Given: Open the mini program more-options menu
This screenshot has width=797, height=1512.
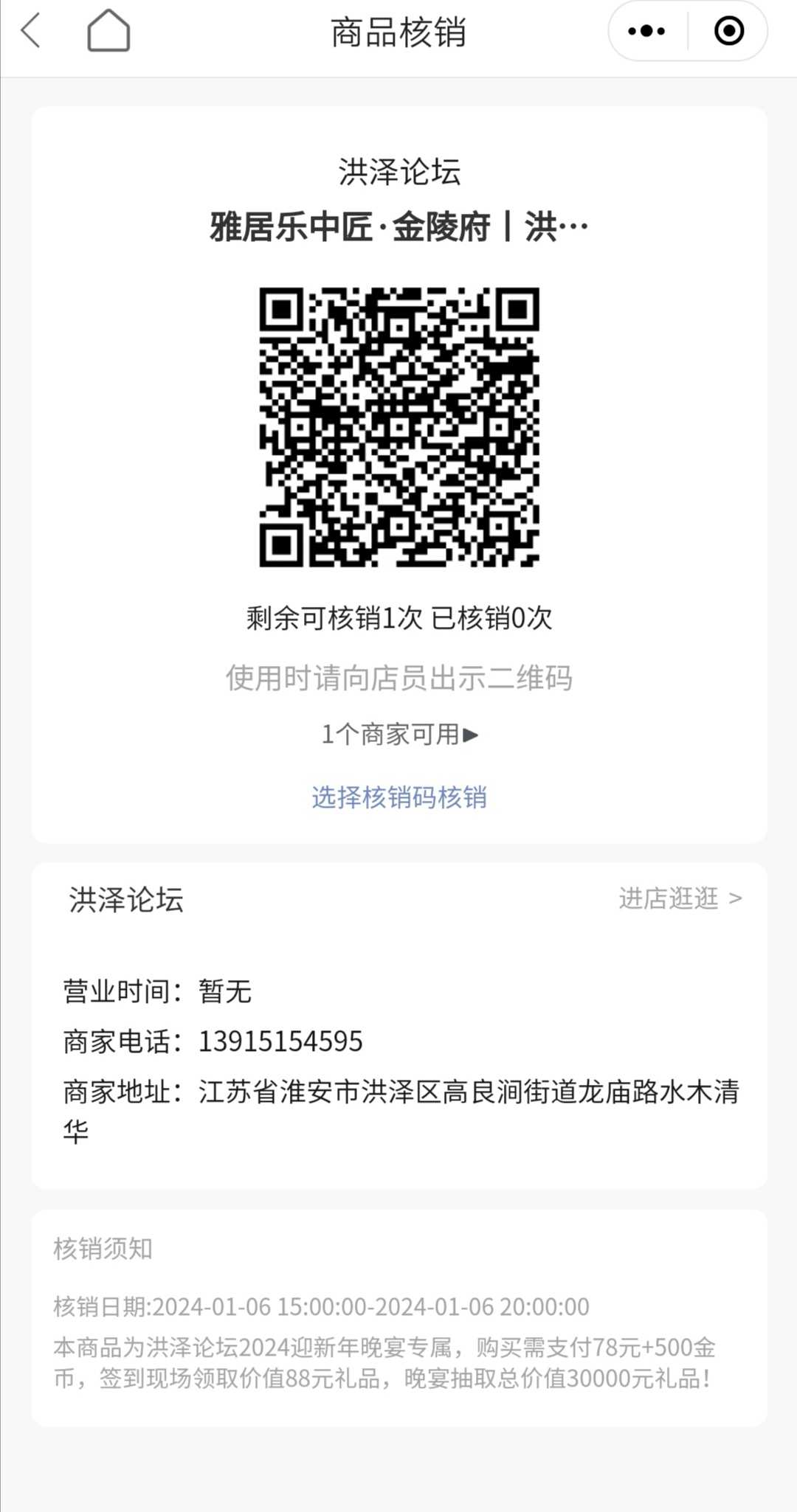Looking at the screenshot, I should (646, 31).
